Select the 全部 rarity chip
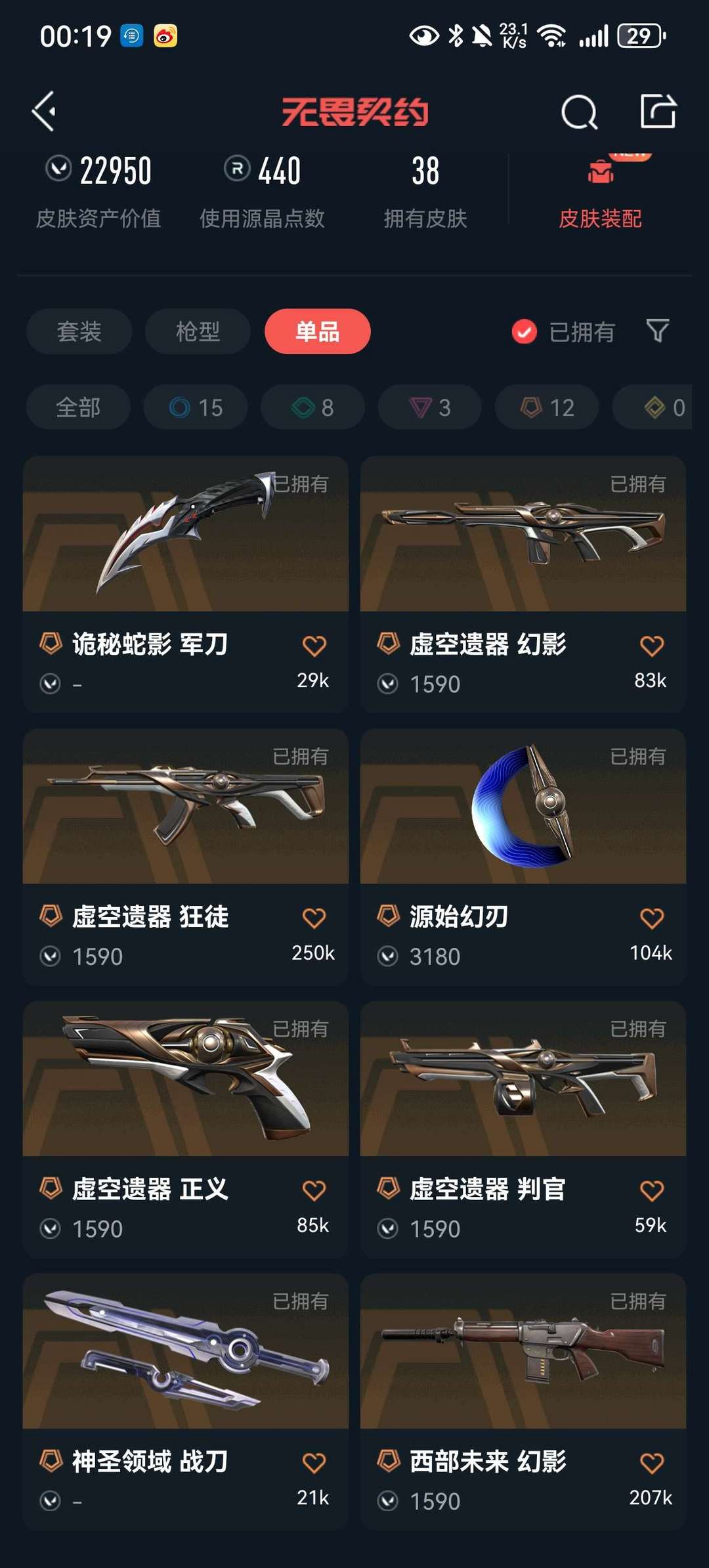 click(78, 407)
